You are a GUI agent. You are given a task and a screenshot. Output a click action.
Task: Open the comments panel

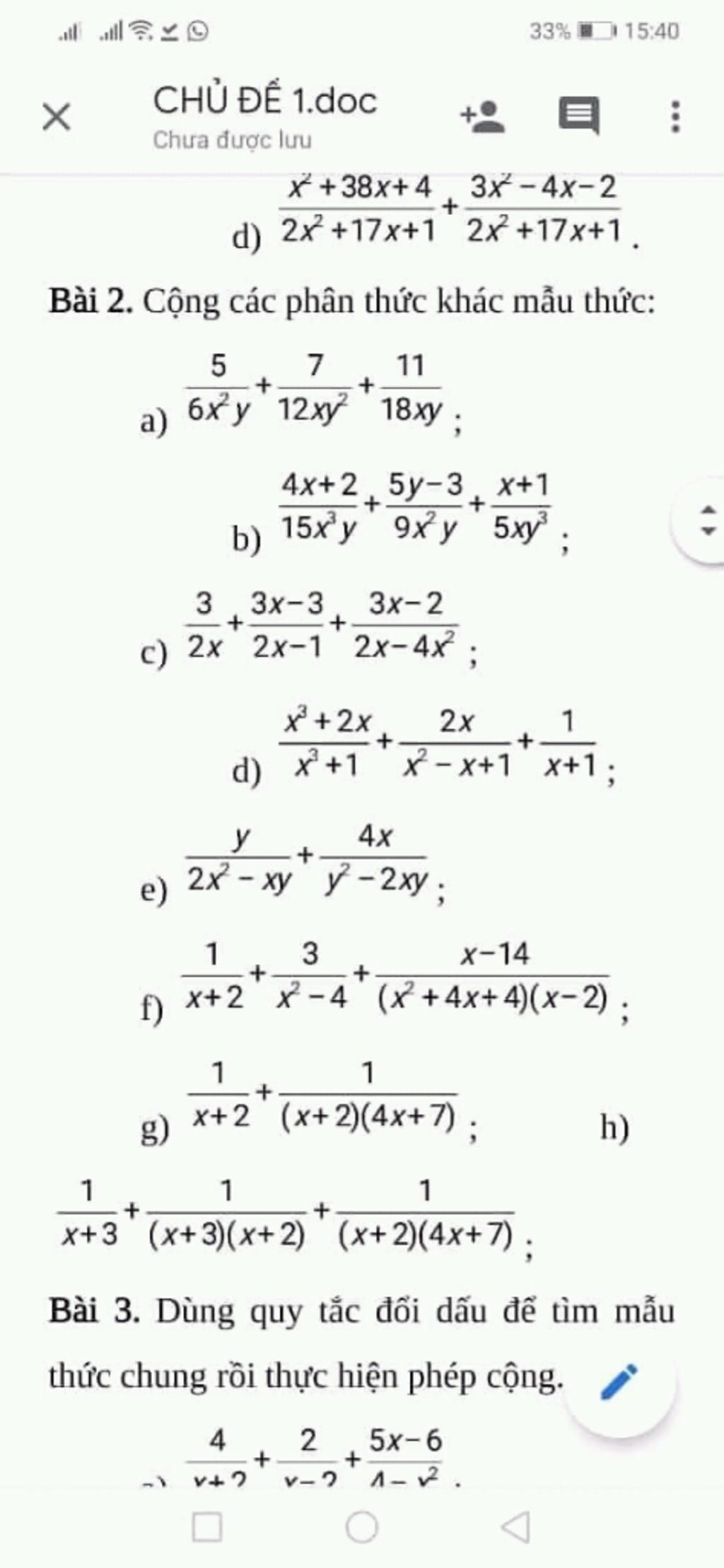(x=579, y=116)
